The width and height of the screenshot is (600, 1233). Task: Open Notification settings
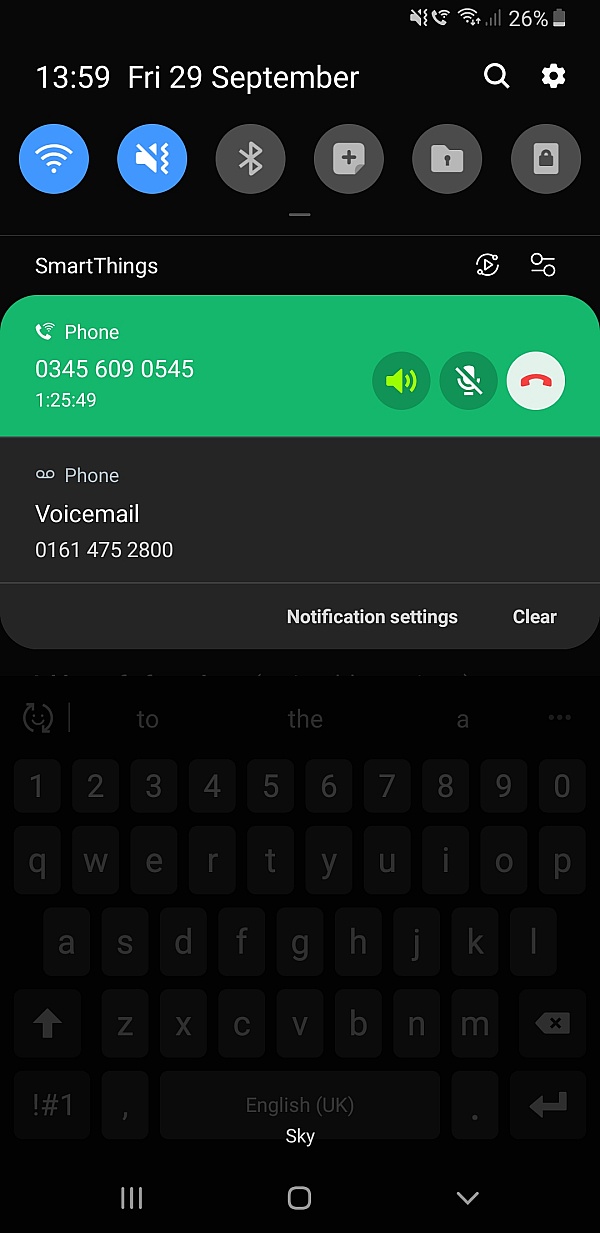coord(372,617)
